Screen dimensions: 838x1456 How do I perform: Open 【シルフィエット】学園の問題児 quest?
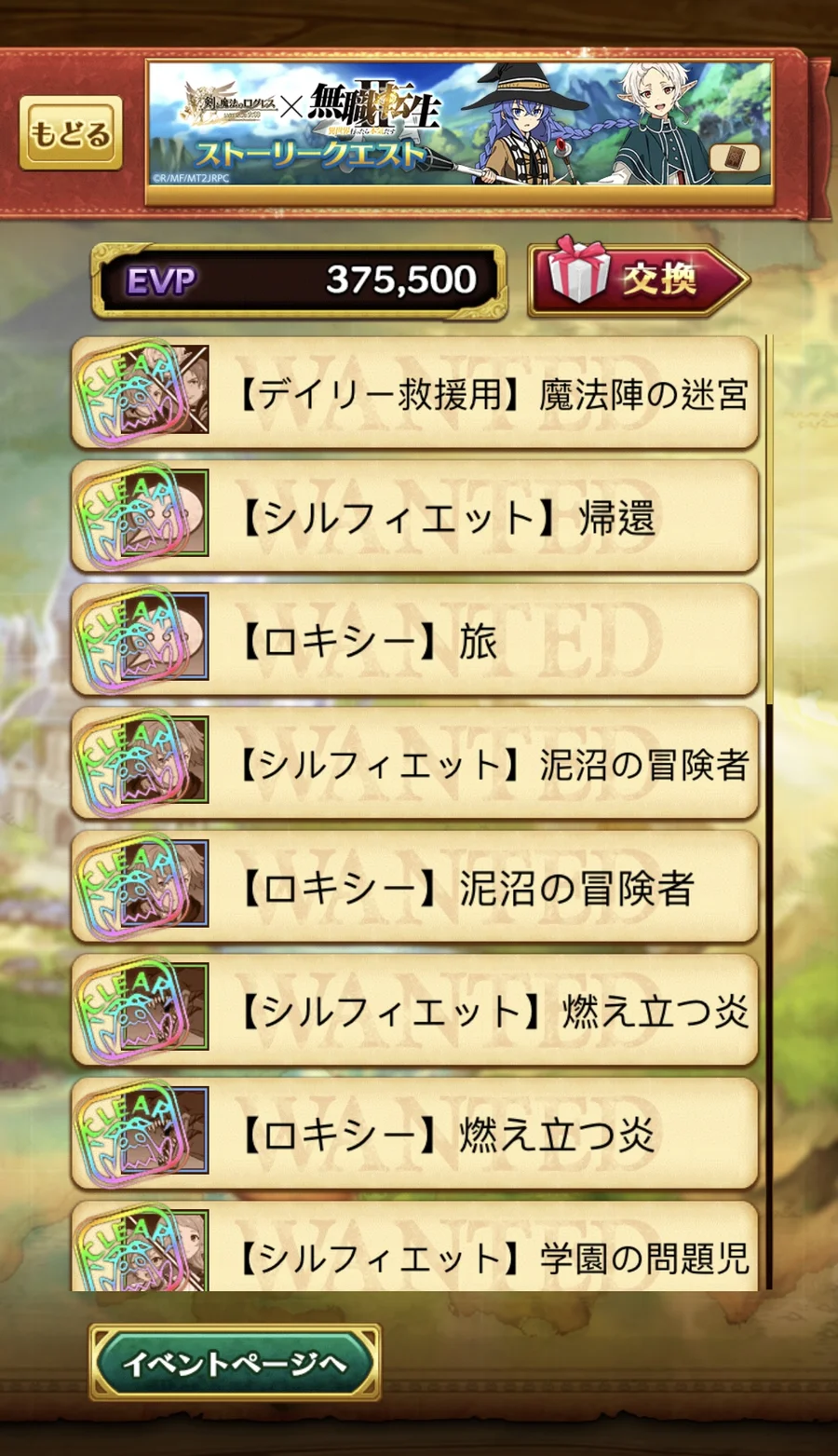[415, 1246]
